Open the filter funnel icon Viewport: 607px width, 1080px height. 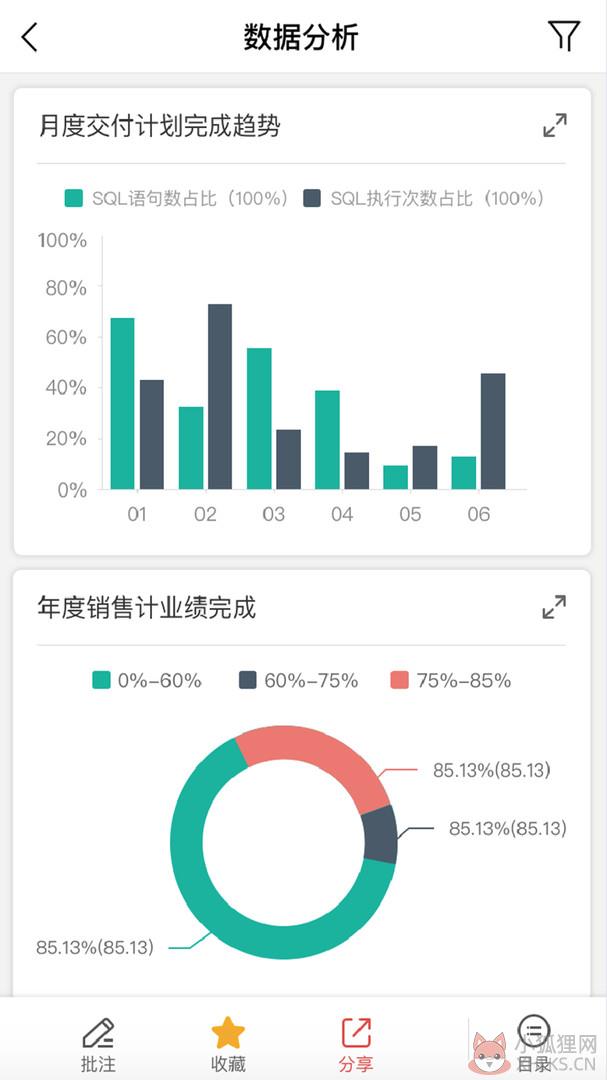(564, 35)
